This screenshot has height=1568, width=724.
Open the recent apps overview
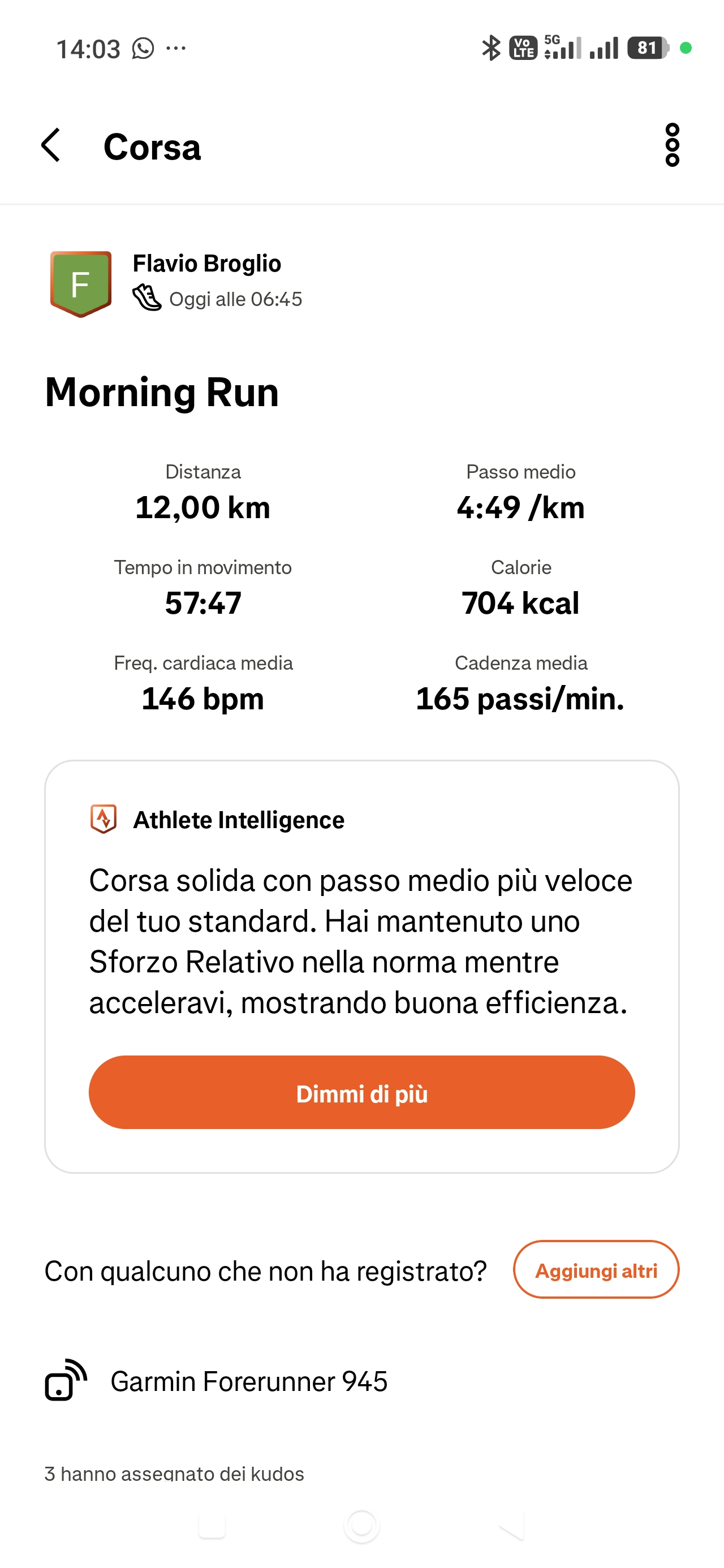coord(212,1526)
